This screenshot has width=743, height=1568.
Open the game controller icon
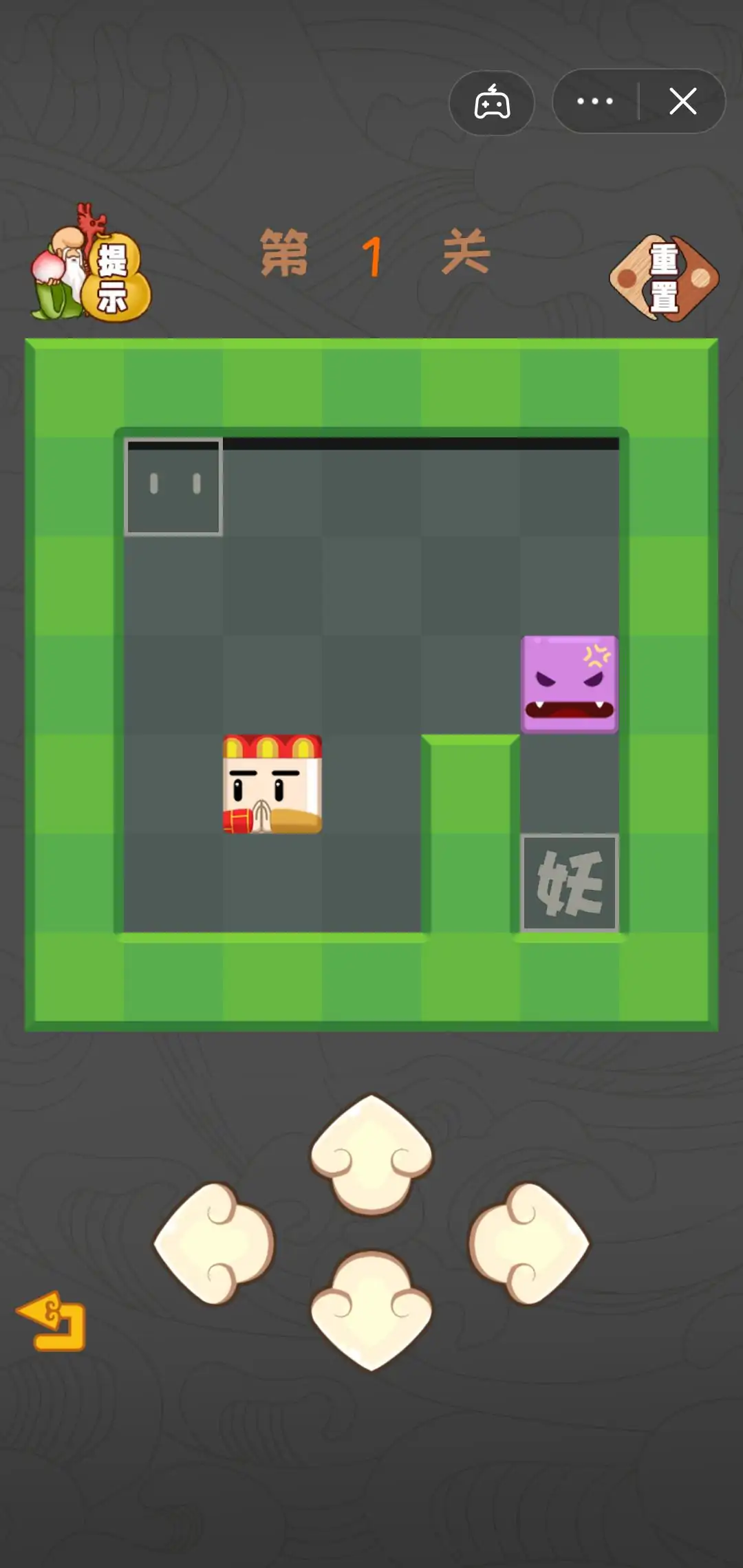(492, 102)
